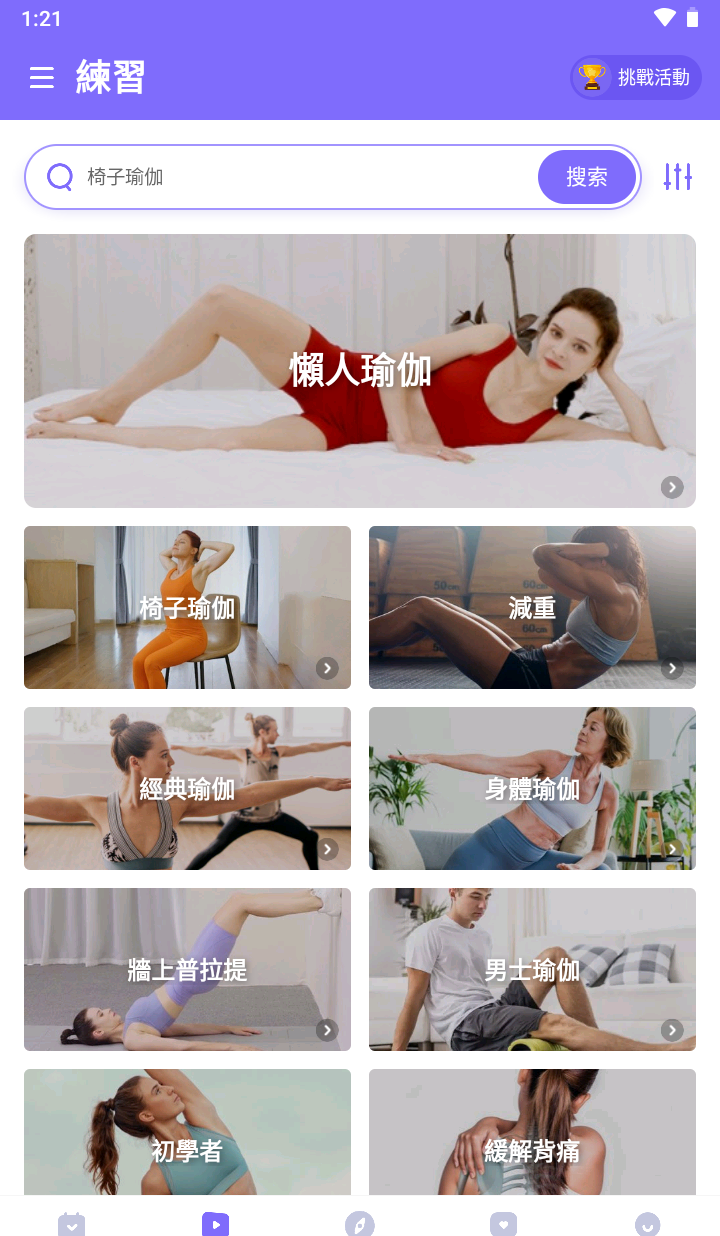Open the workout filter sliders icon
This screenshot has height=1236, width=720.
(678, 176)
